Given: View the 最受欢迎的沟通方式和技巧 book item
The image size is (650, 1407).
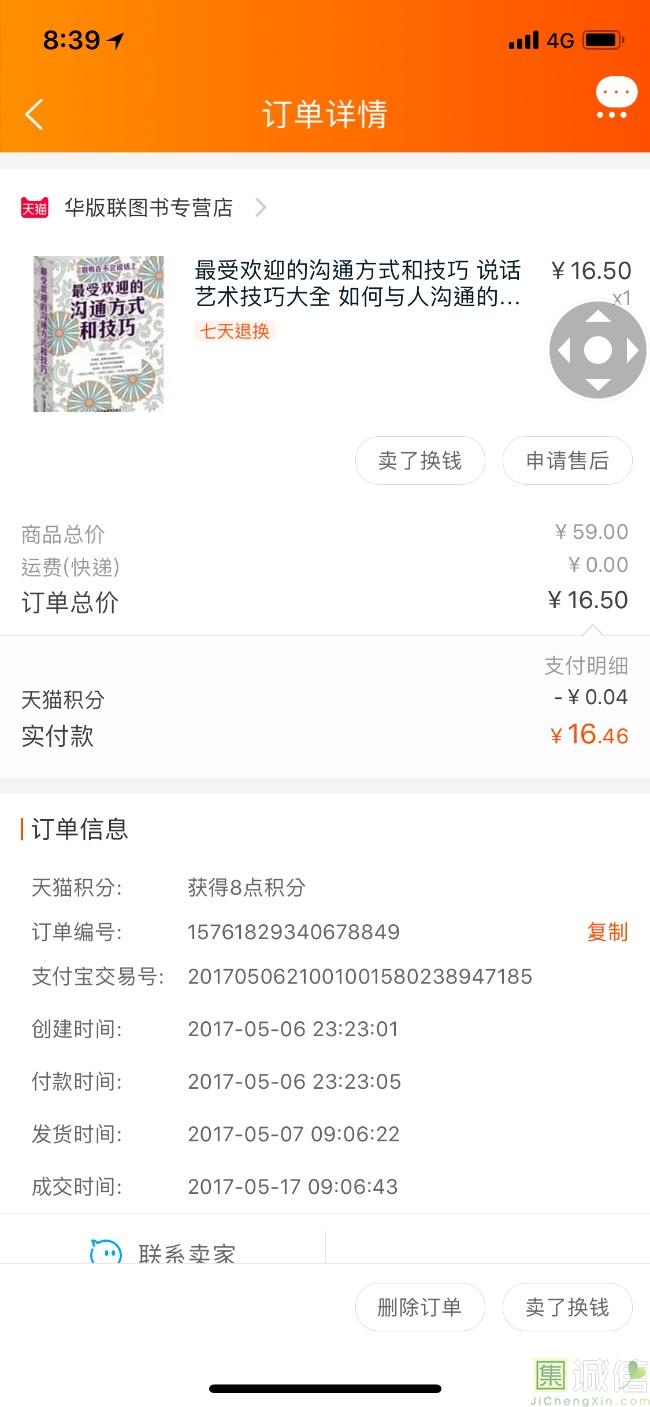Looking at the screenshot, I should 357,284.
